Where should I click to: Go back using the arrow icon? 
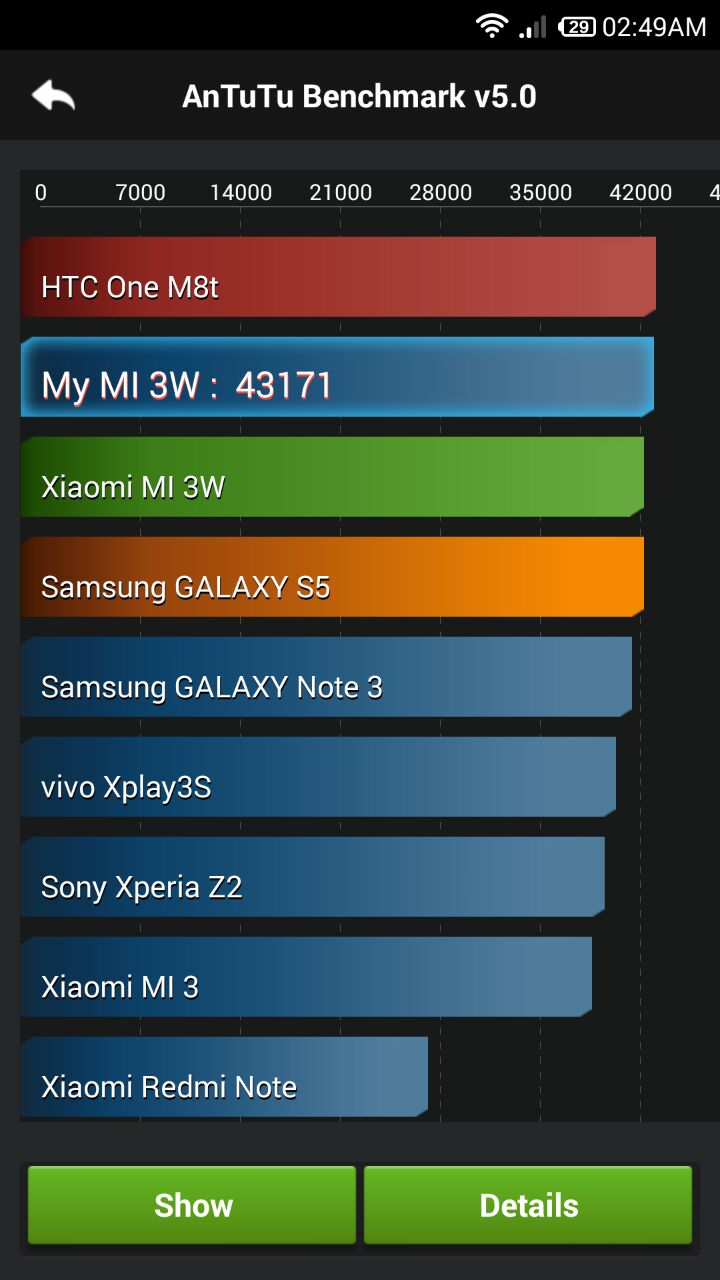53,96
